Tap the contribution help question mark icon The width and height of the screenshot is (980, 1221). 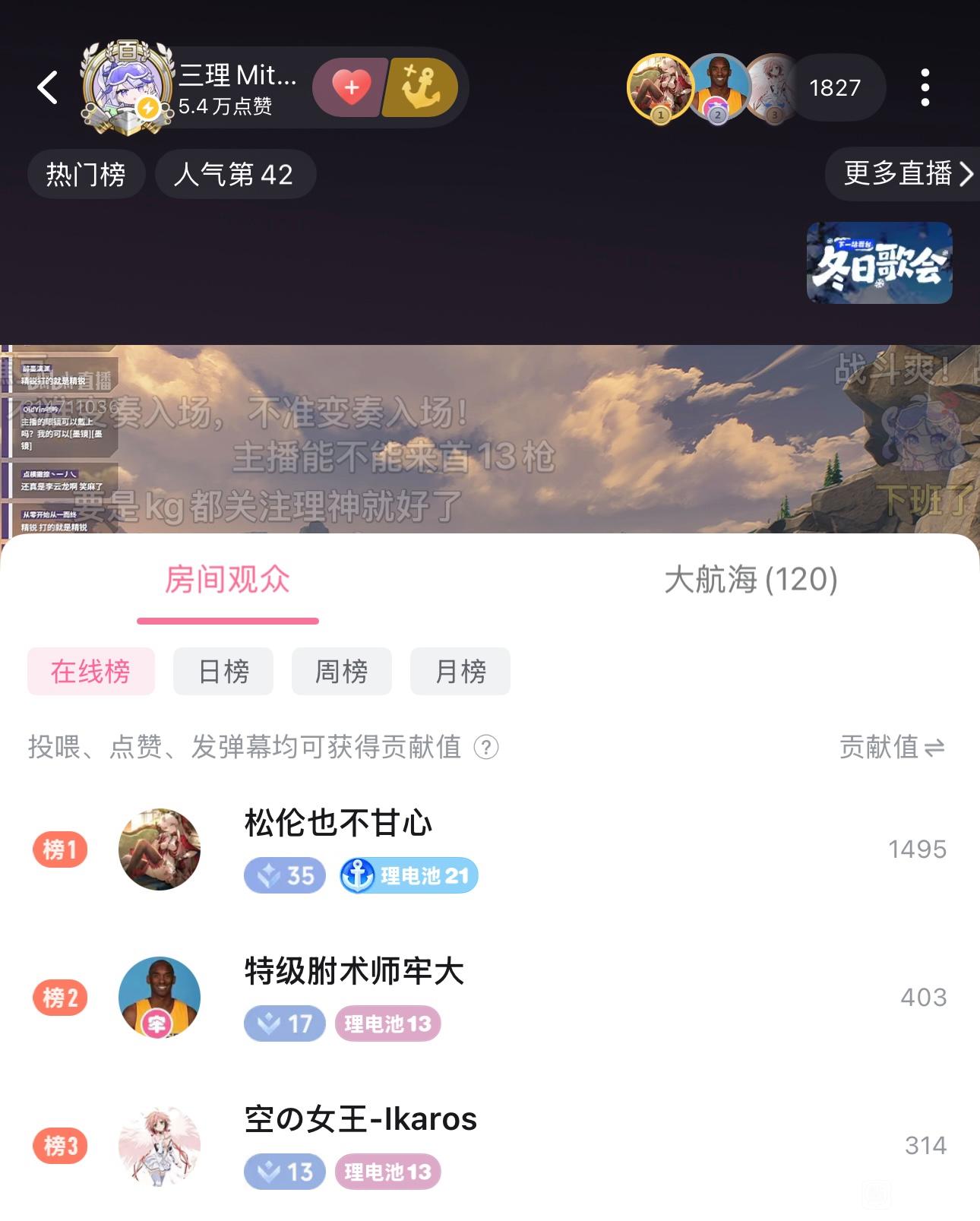pos(486,747)
